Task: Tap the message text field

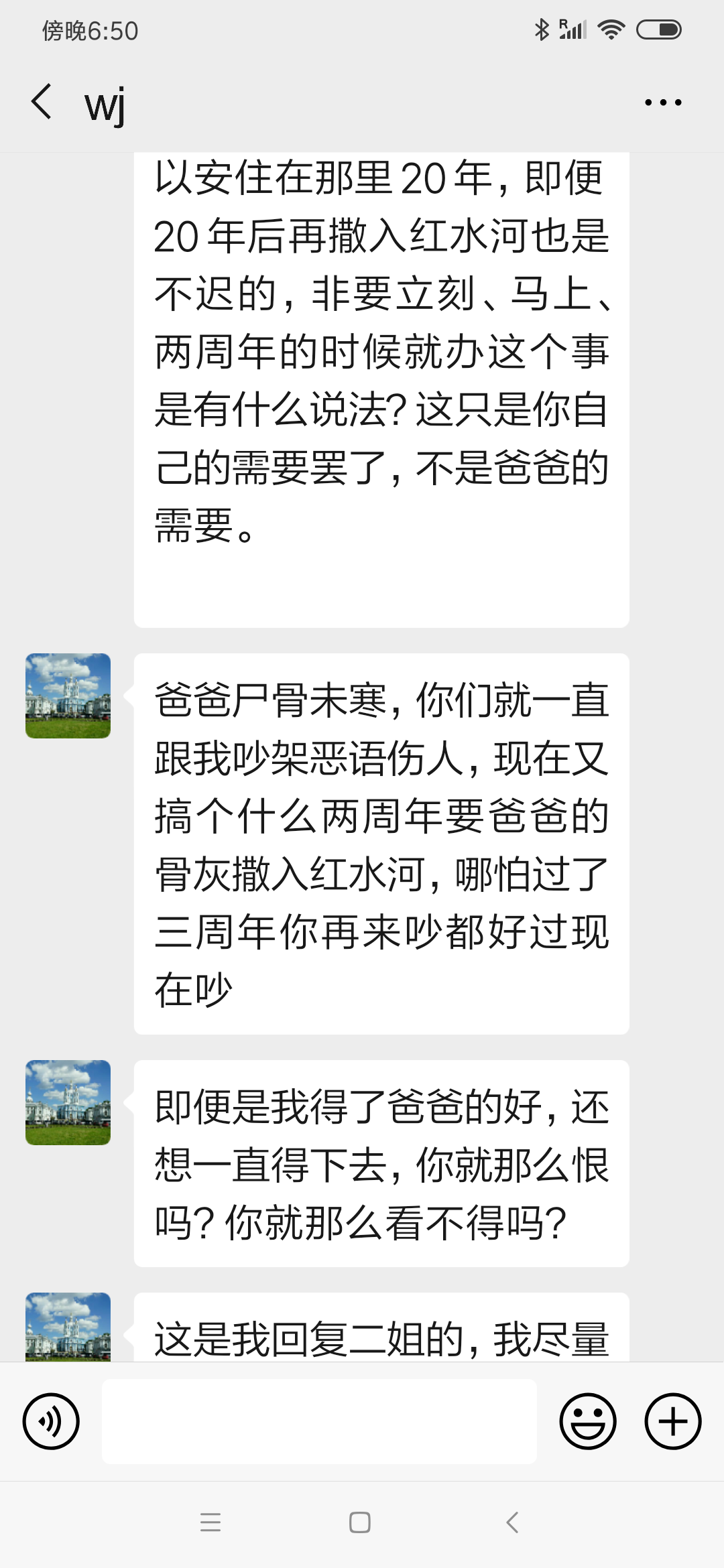Action: (319, 1421)
